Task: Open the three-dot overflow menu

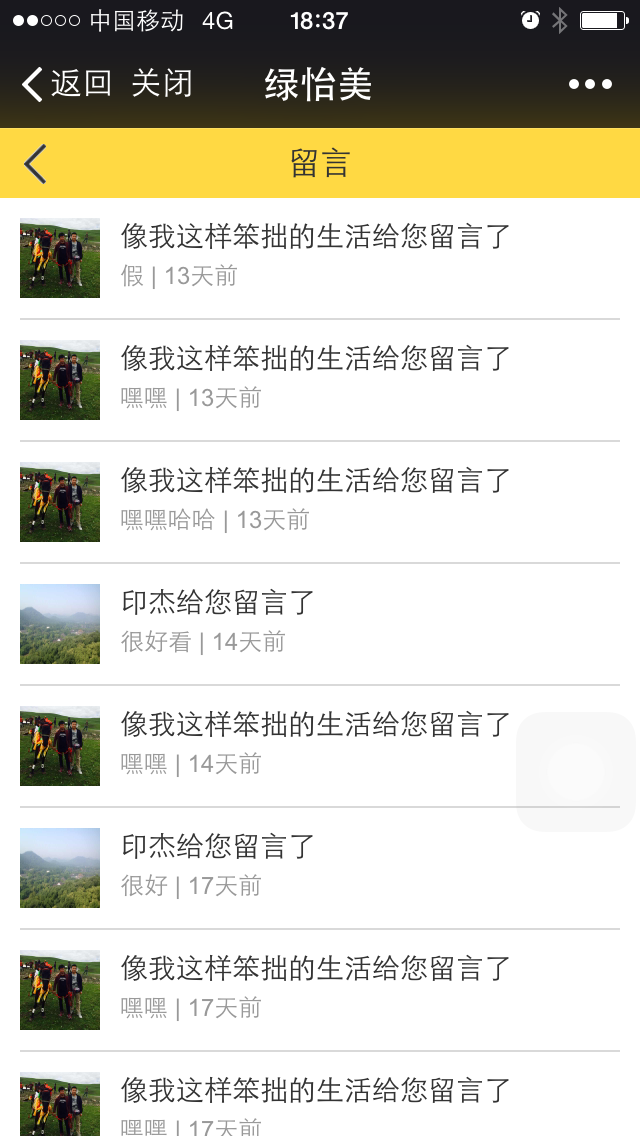Action: pos(590,84)
